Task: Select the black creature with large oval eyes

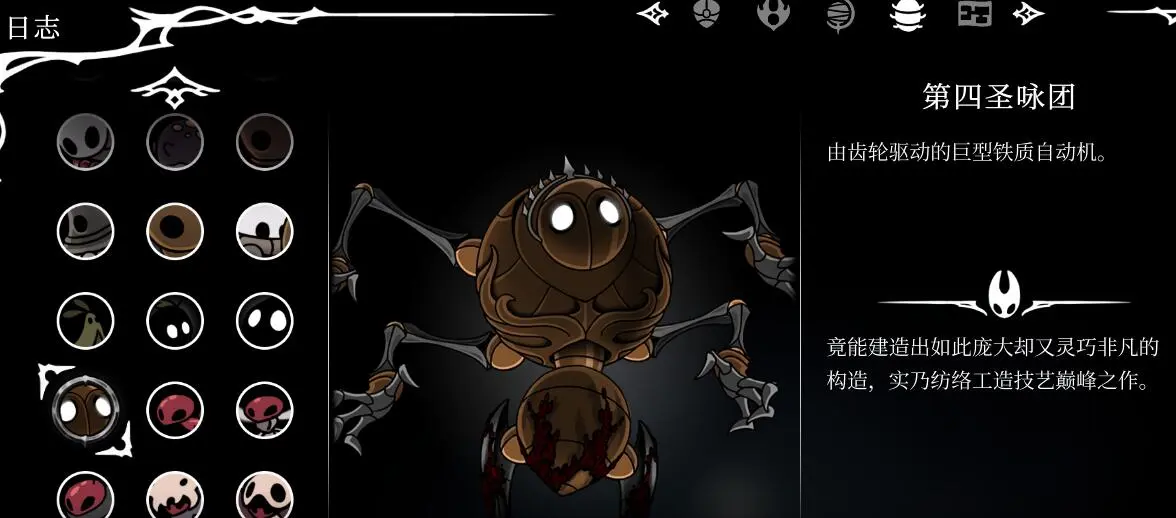Action: pos(264,321)
